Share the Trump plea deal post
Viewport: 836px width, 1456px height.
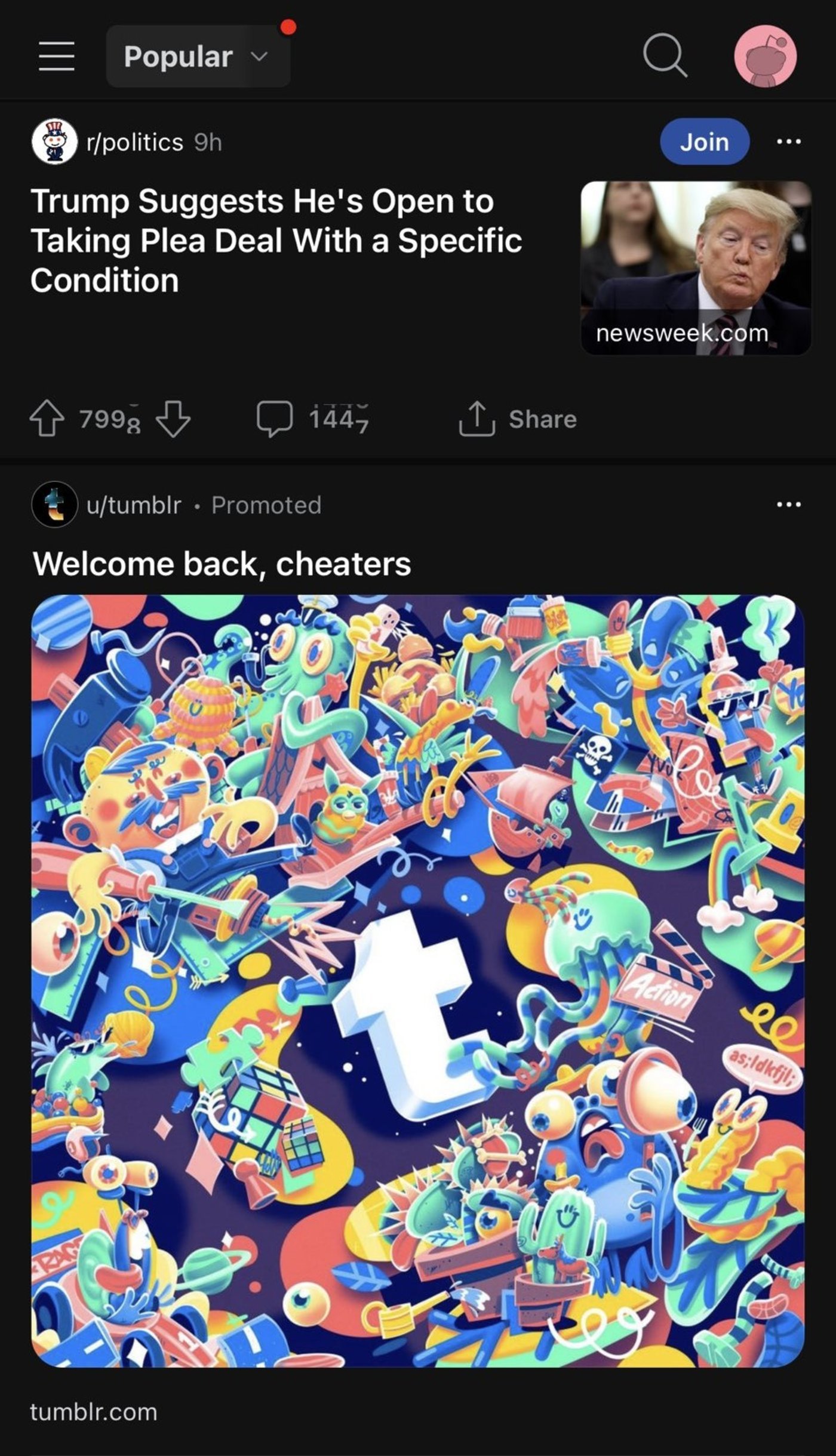point(518,419)
